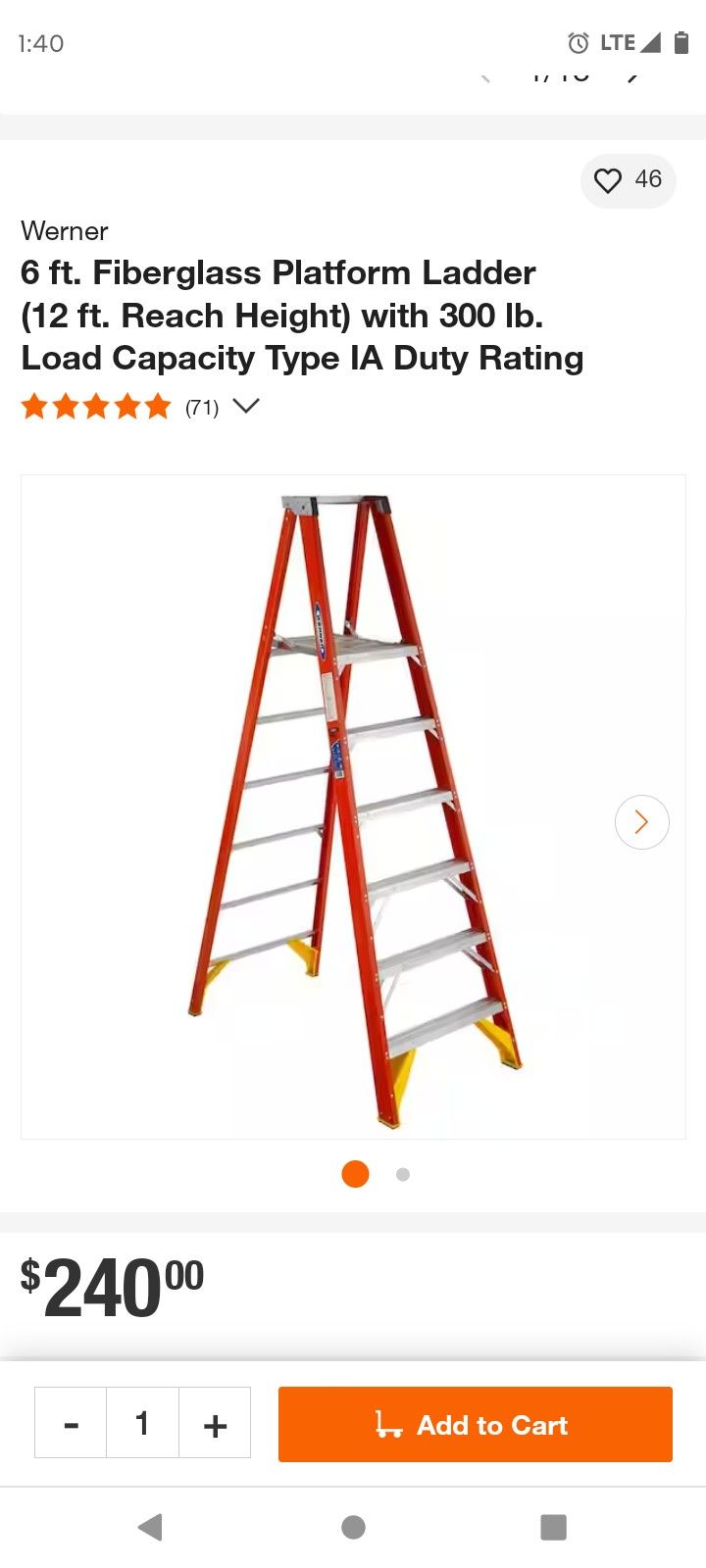Viewport: 706px width, 1568px height.
Task: Tap the Android back triangle button
Action: (x=149, y=1526)
